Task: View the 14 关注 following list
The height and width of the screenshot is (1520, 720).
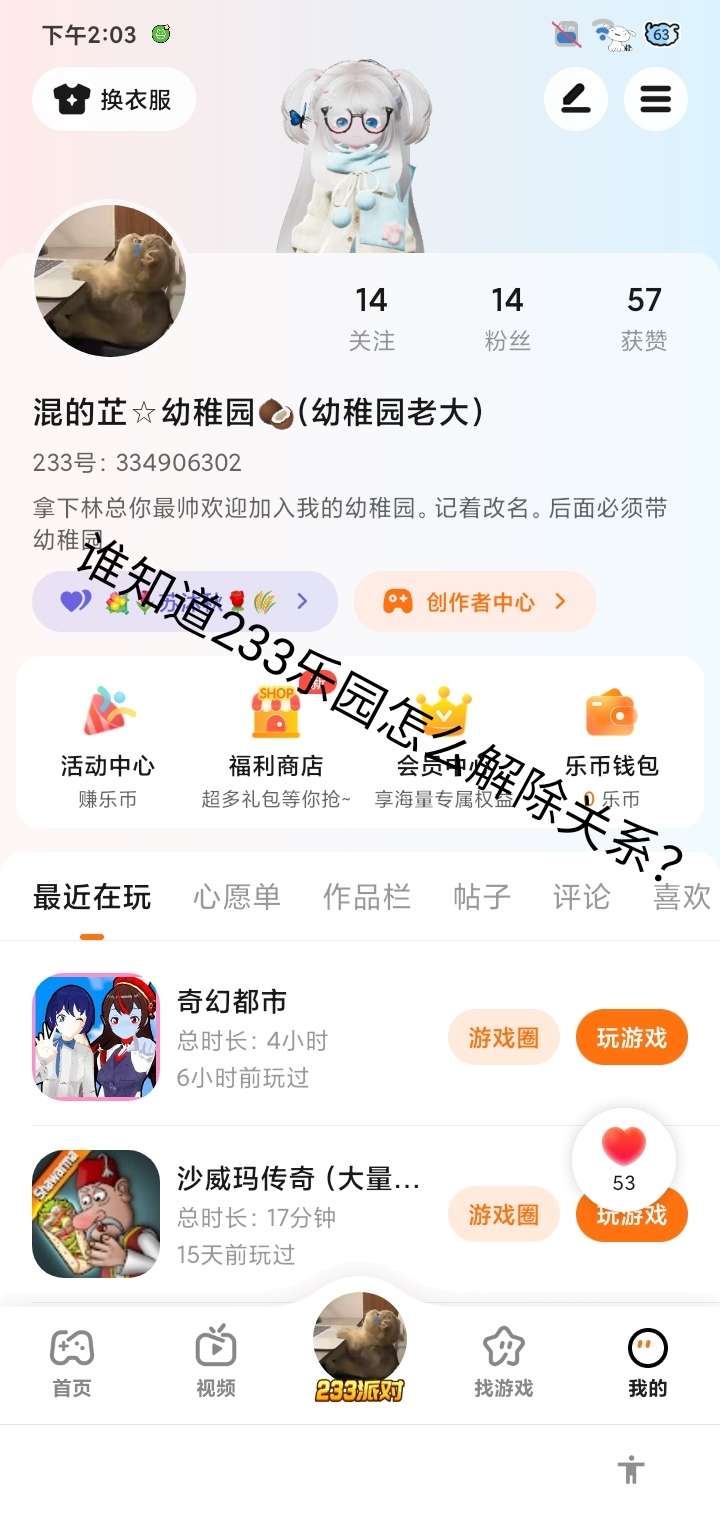Action: click(x=371, y=319)
